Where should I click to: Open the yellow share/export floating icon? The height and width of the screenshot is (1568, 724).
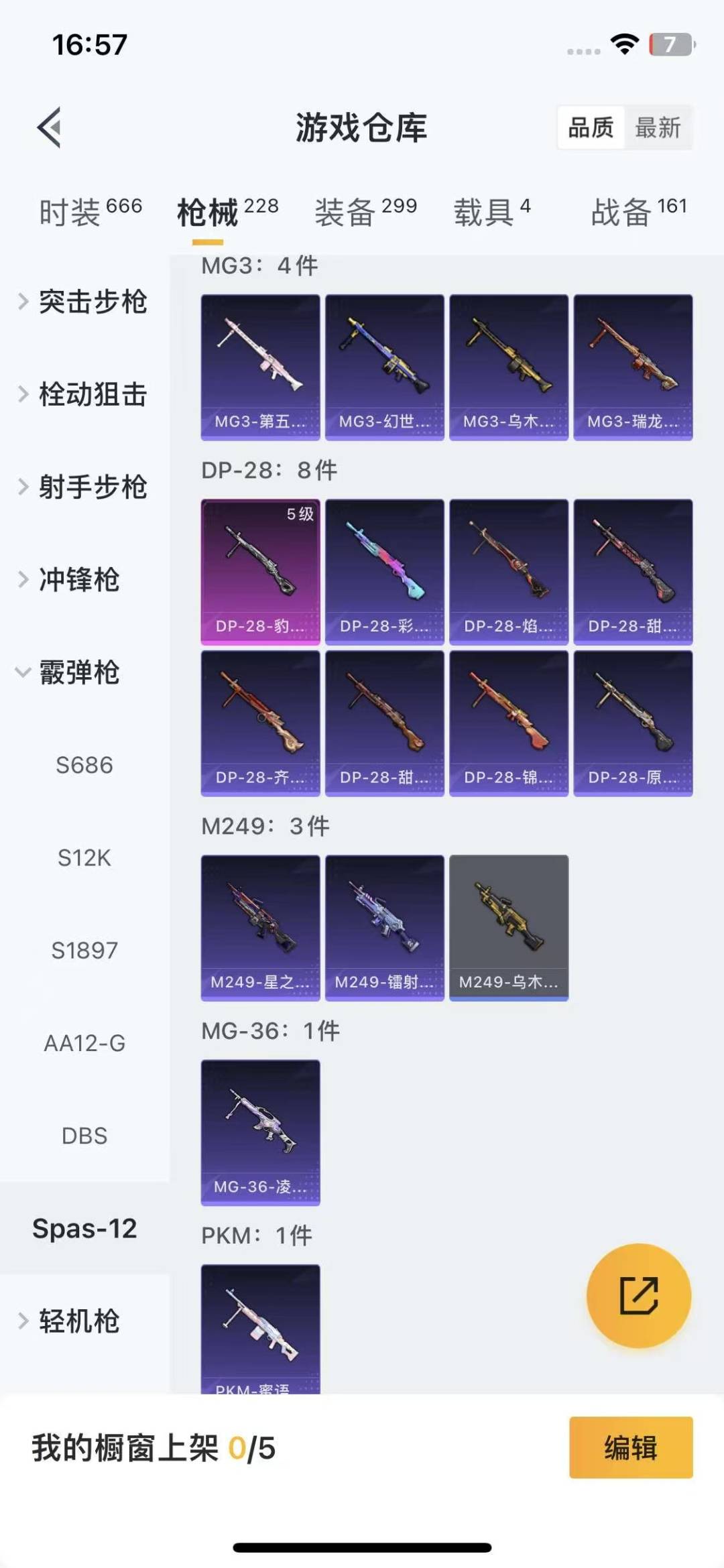pyautogui.click(x=638, y=1295)
